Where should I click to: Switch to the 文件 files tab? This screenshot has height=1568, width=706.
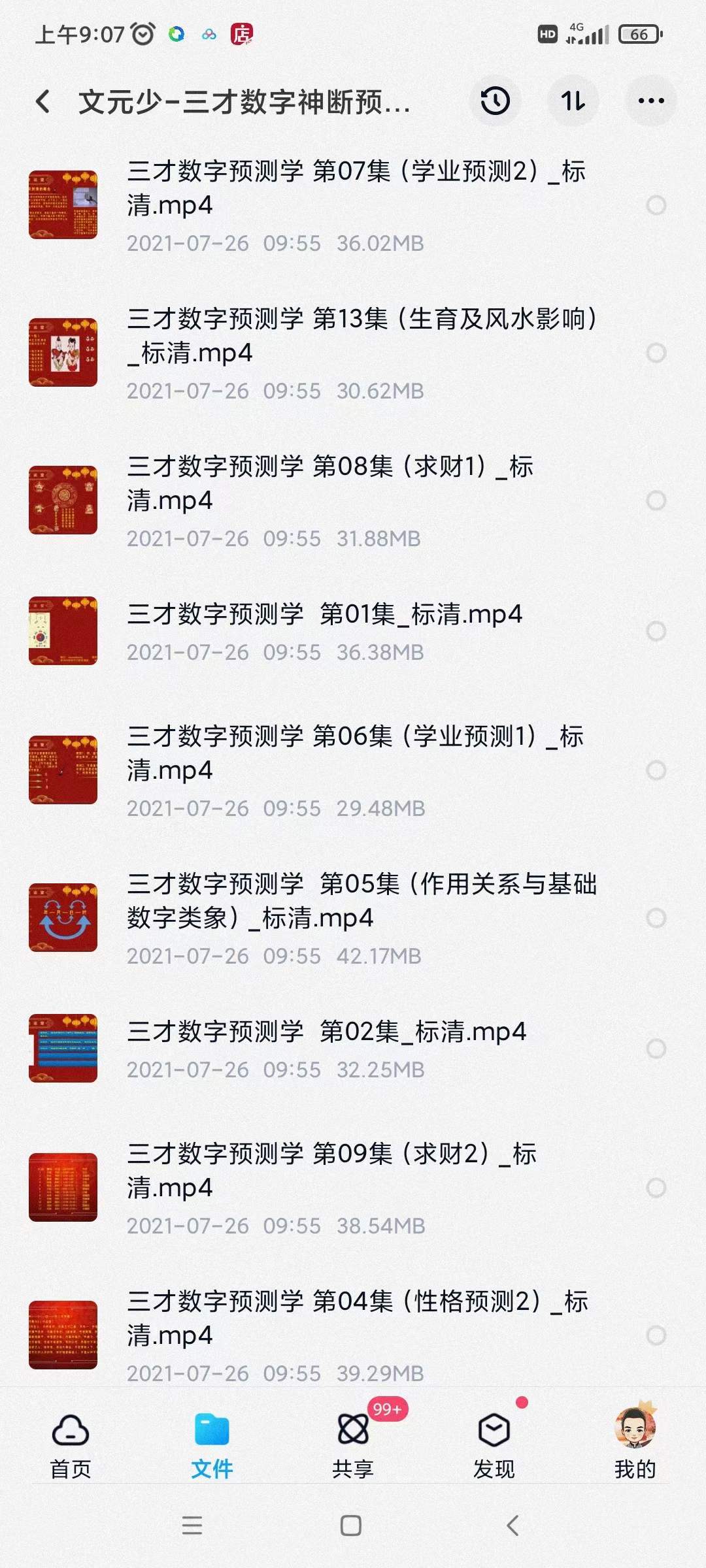[211, 1452]
